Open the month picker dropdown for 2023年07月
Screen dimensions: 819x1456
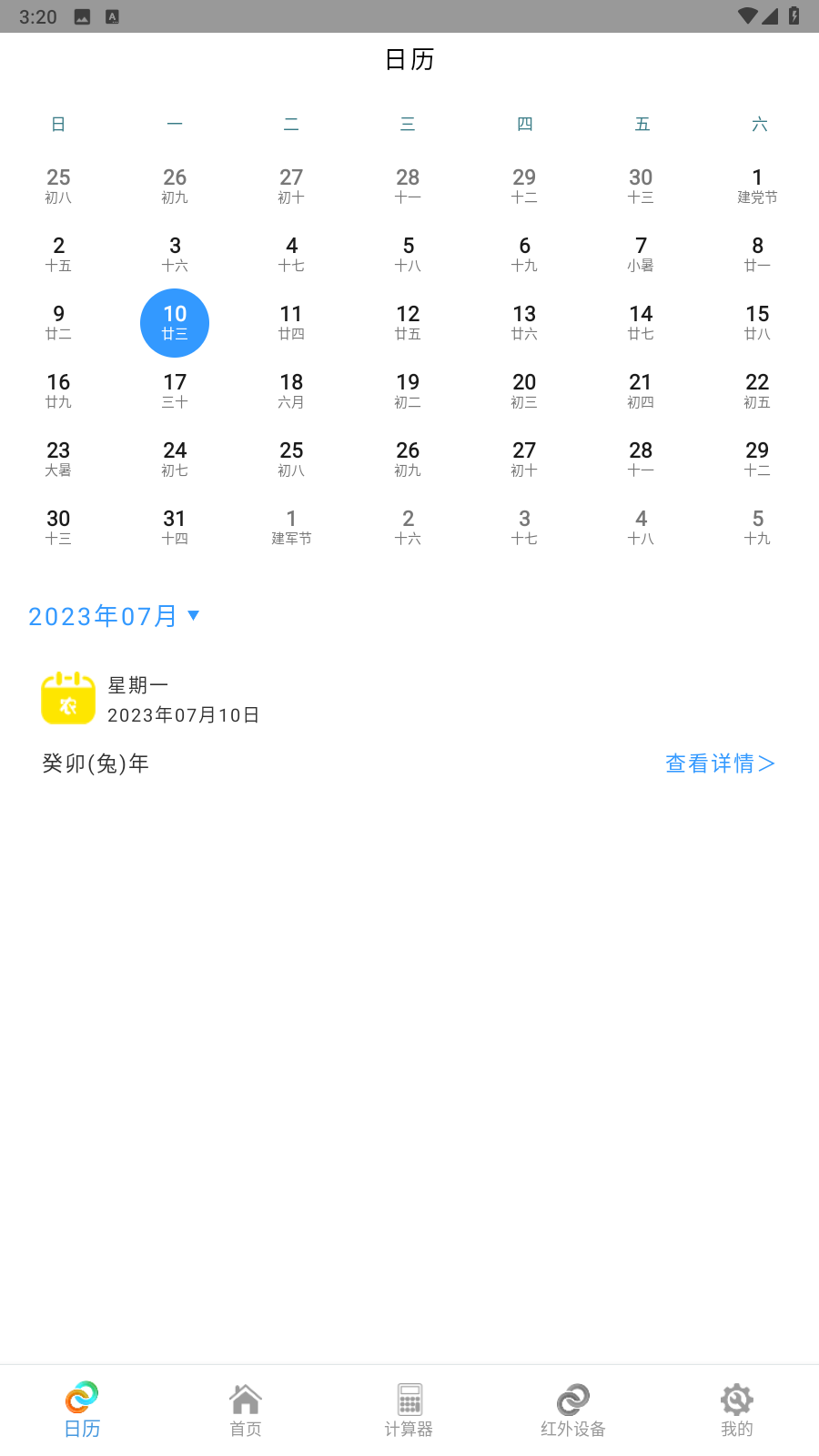114,615
